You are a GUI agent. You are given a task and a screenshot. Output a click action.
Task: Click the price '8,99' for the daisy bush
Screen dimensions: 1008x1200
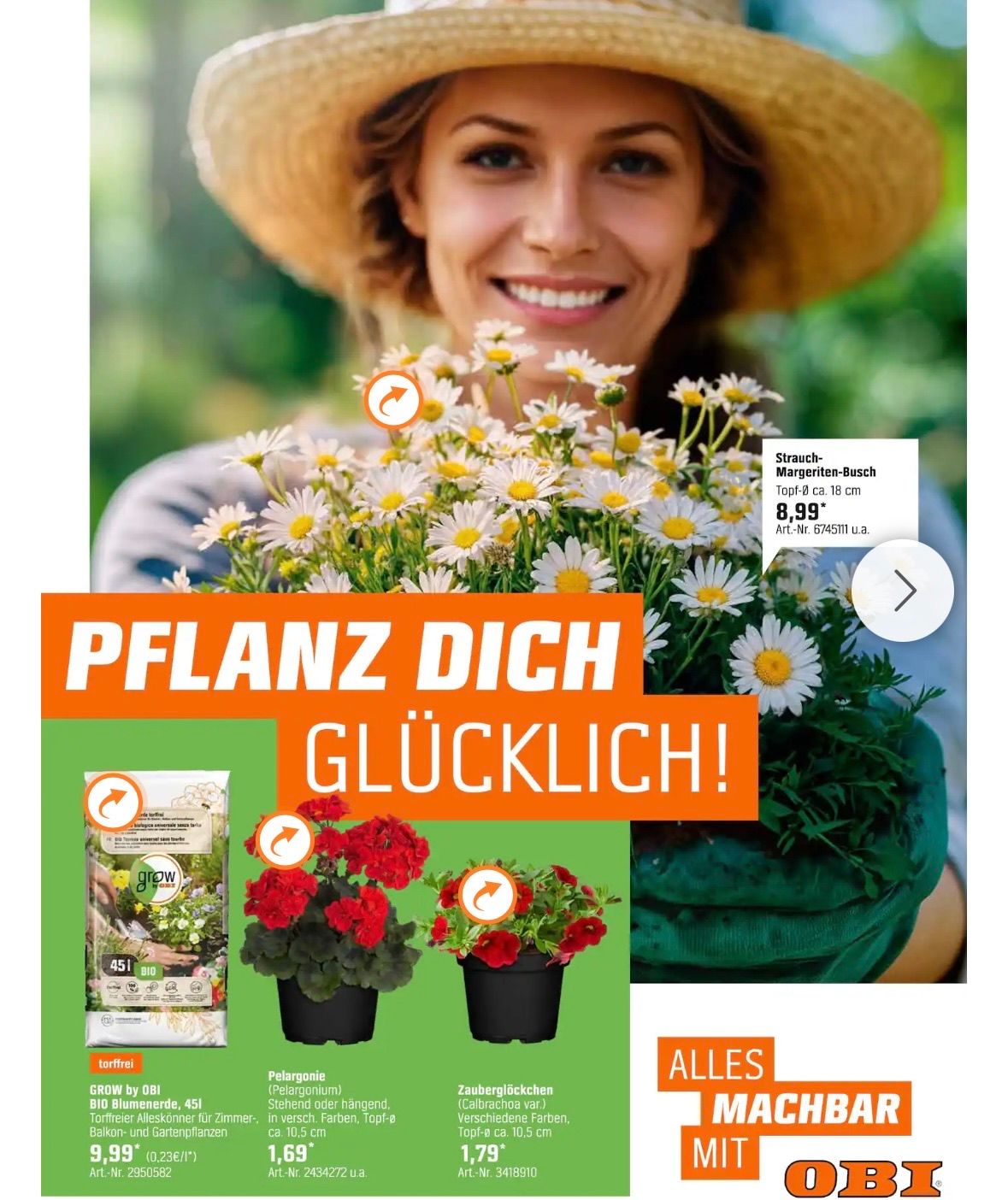(795, 510)
